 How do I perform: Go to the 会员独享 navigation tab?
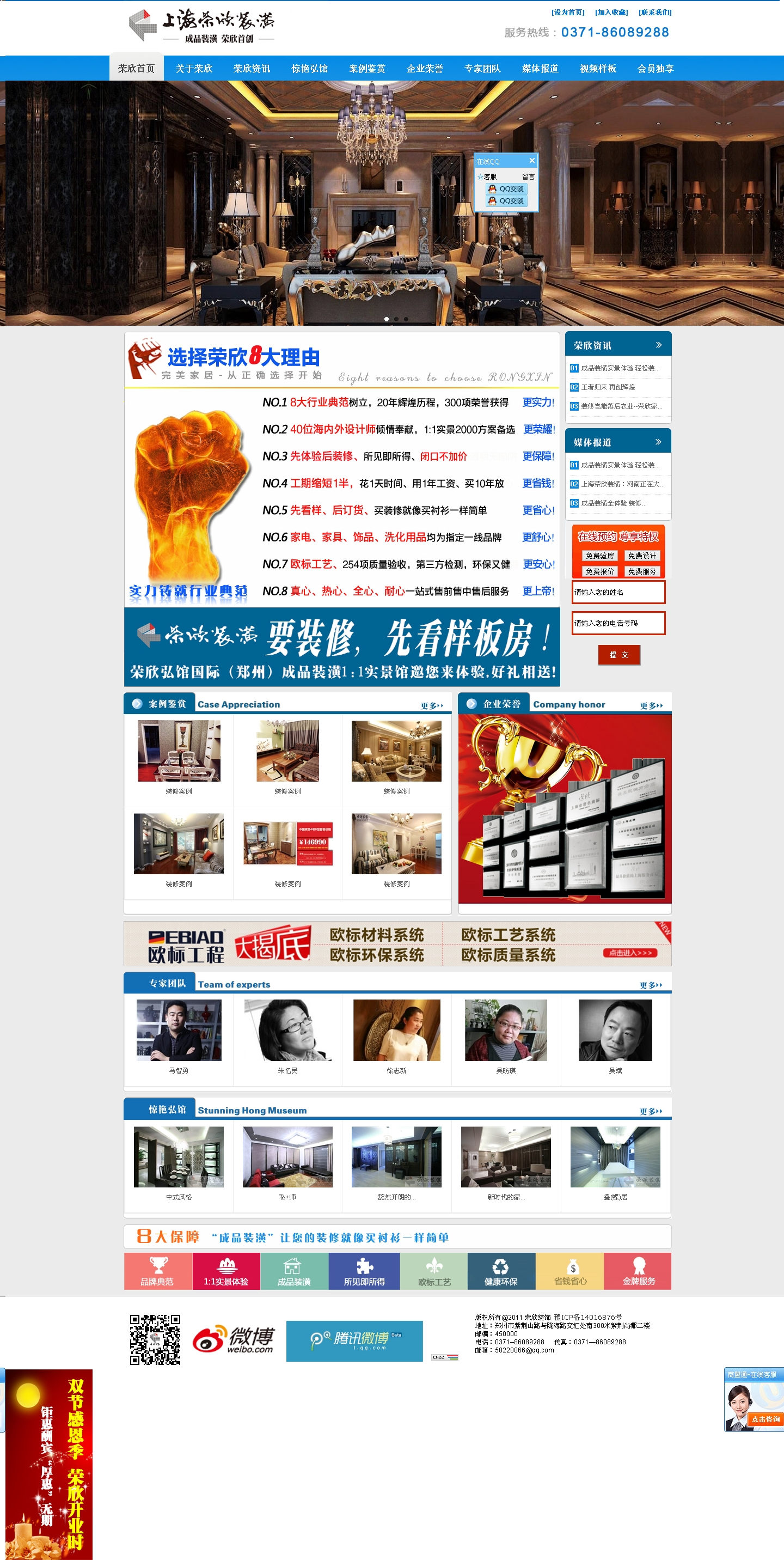tap(655, 69)
